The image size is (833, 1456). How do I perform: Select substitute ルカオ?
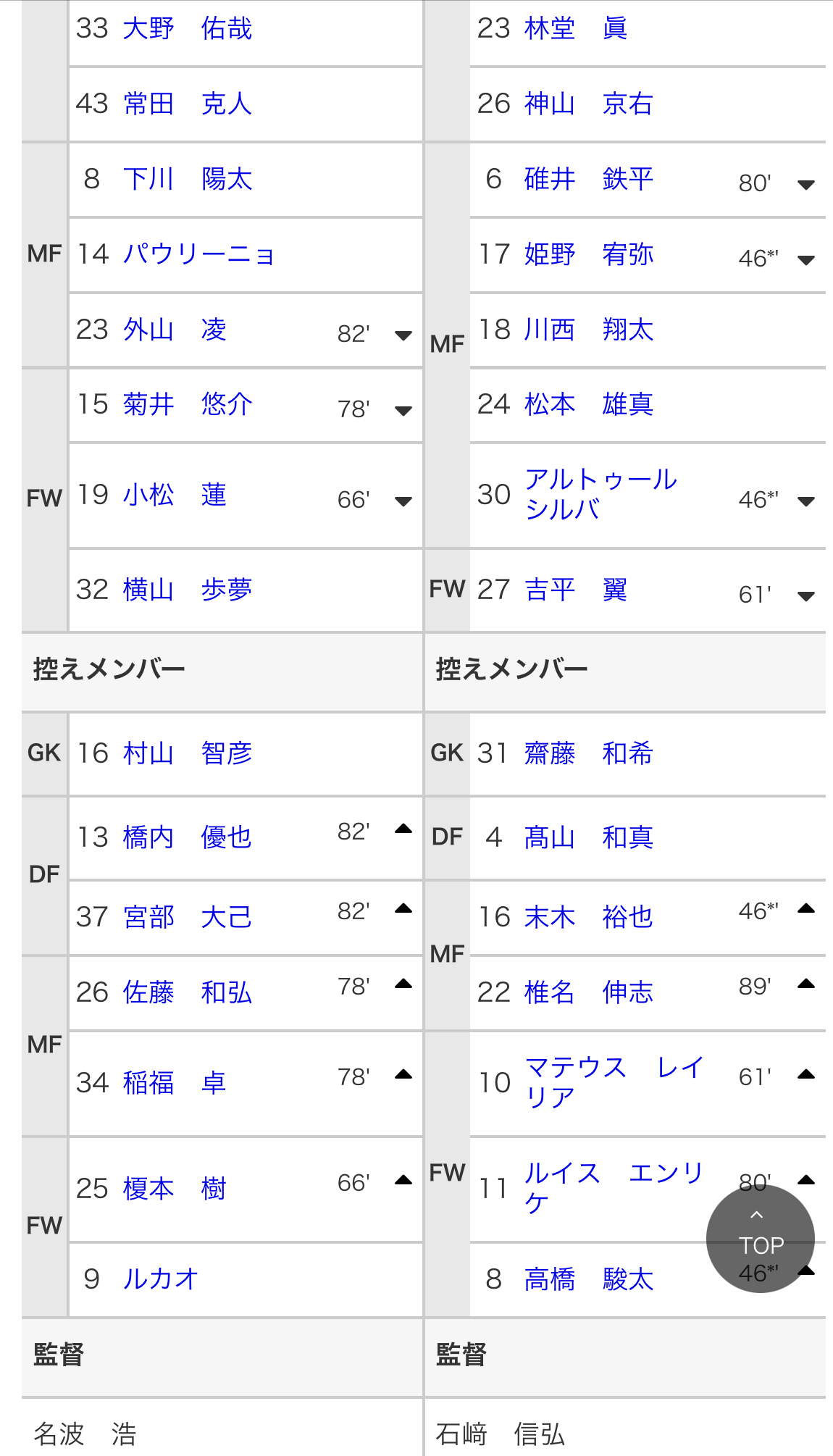pos(161,1279)
